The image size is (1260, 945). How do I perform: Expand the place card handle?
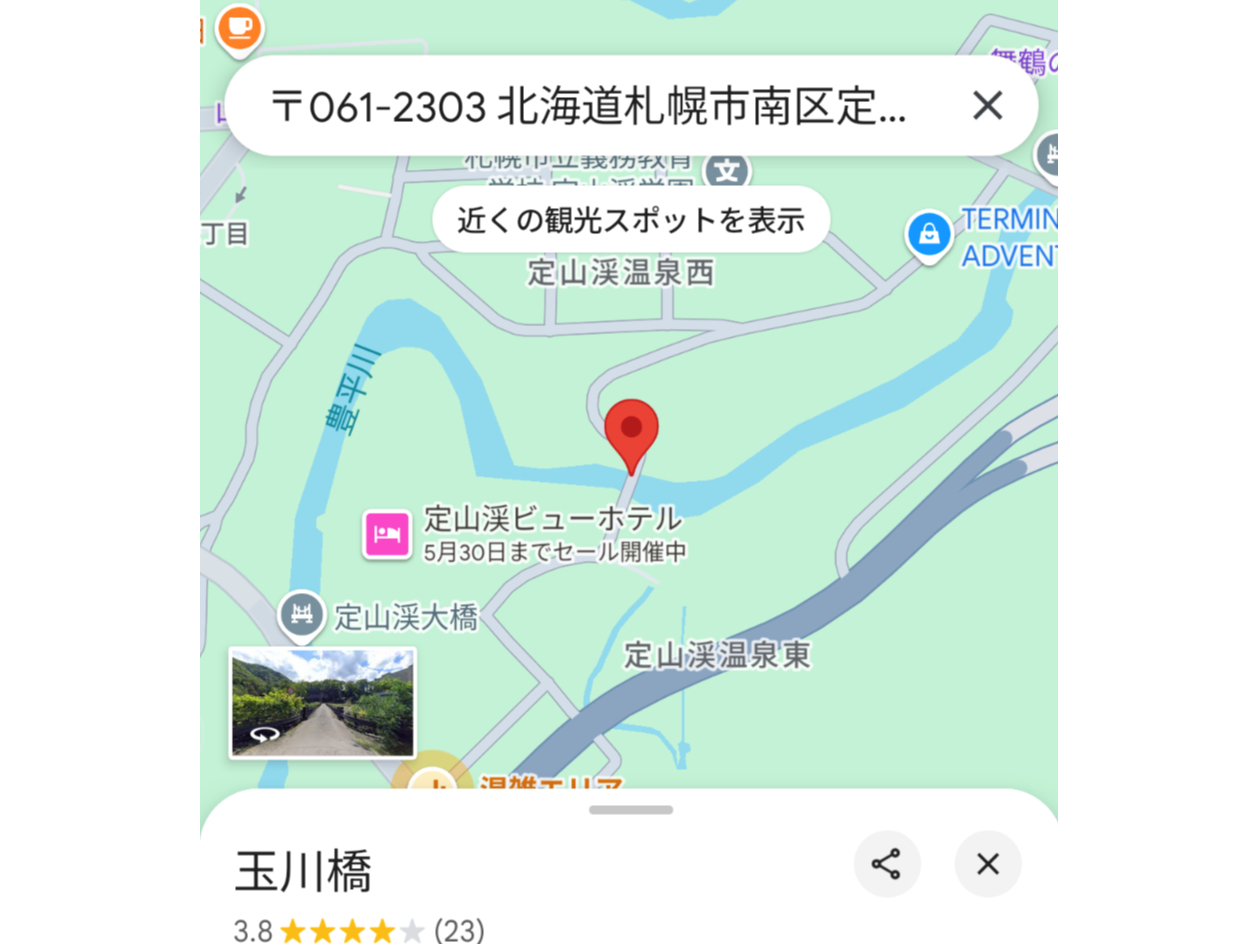(x=630, y=810)
